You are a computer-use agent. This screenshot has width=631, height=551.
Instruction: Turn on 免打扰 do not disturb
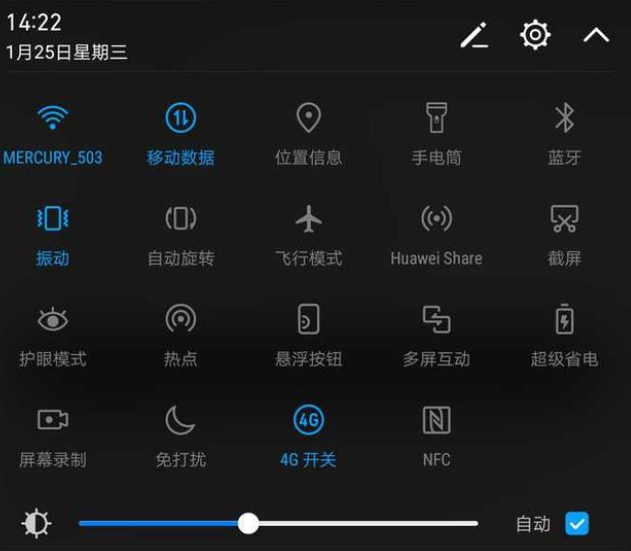click(x=181, y=421)
